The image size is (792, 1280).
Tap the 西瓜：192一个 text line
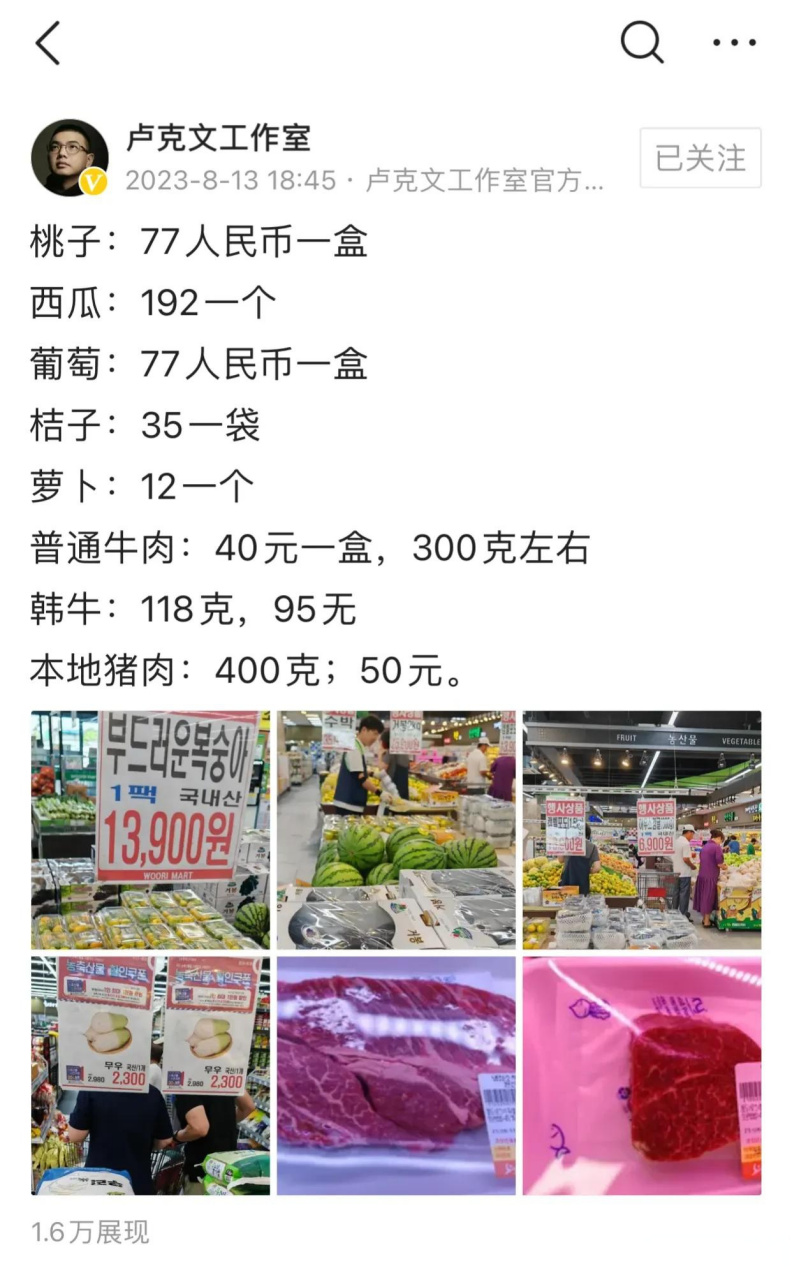coord(155,303)
